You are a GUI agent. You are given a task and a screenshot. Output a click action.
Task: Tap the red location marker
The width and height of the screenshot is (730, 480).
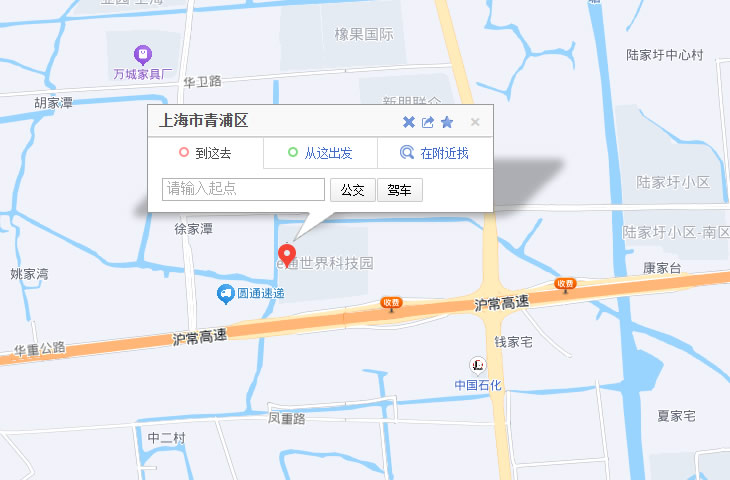pyautogui.click(x=287, y=254)
